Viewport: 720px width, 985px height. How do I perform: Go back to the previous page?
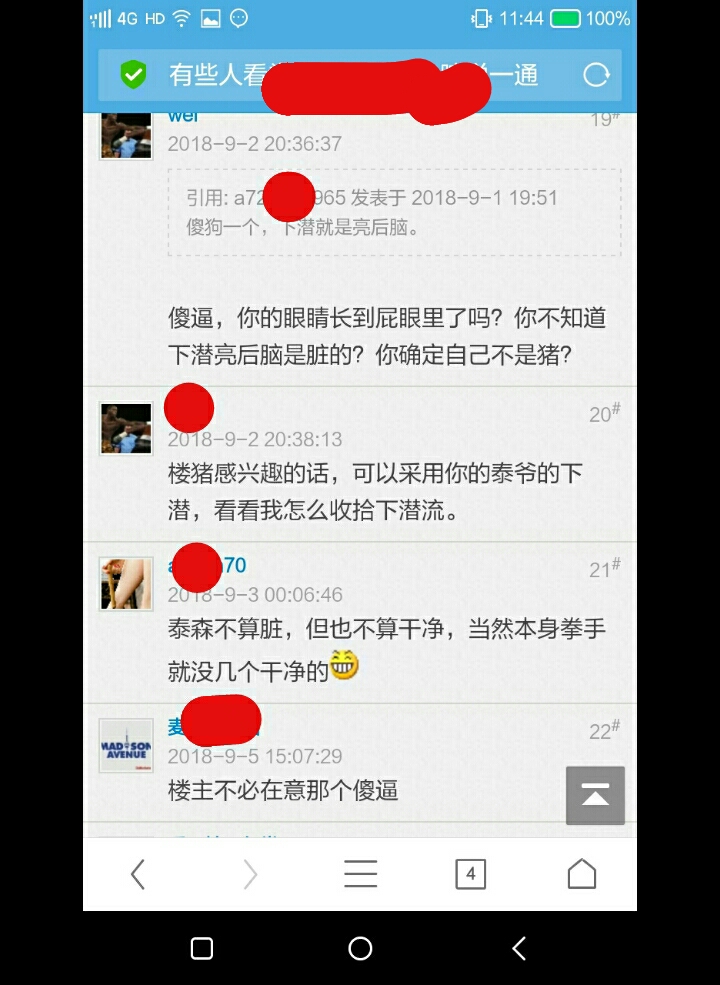pos(138,875)
